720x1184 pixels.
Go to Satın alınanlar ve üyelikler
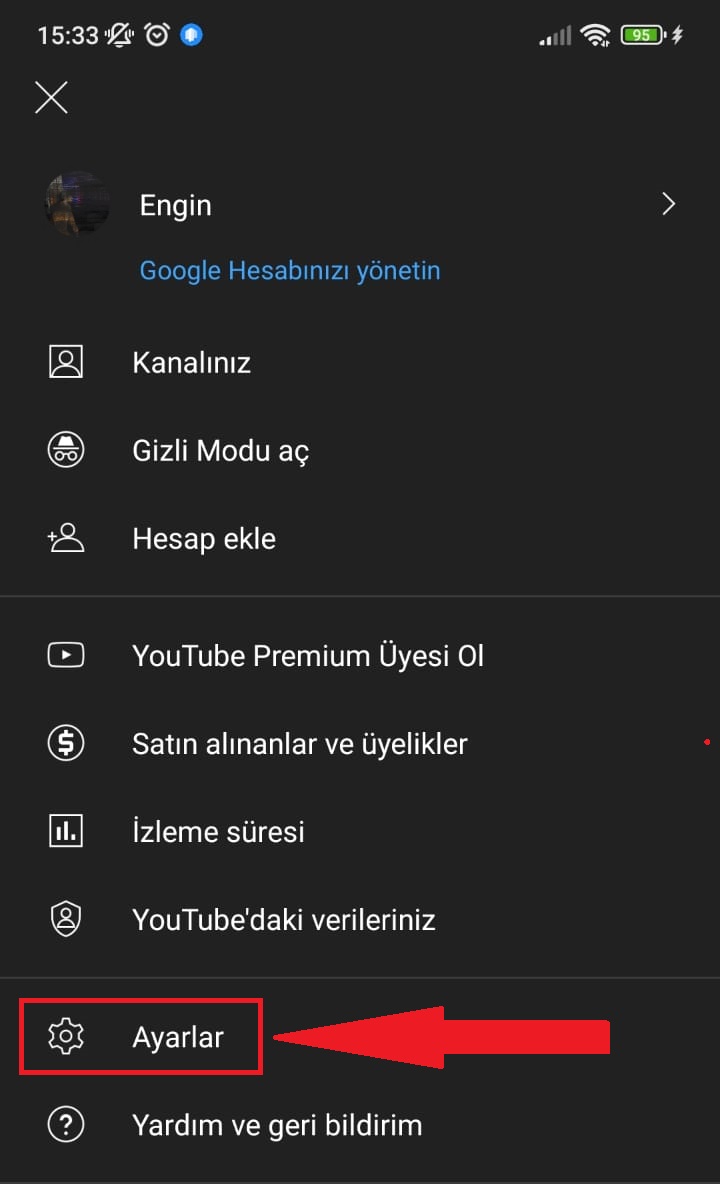(300, 744)
